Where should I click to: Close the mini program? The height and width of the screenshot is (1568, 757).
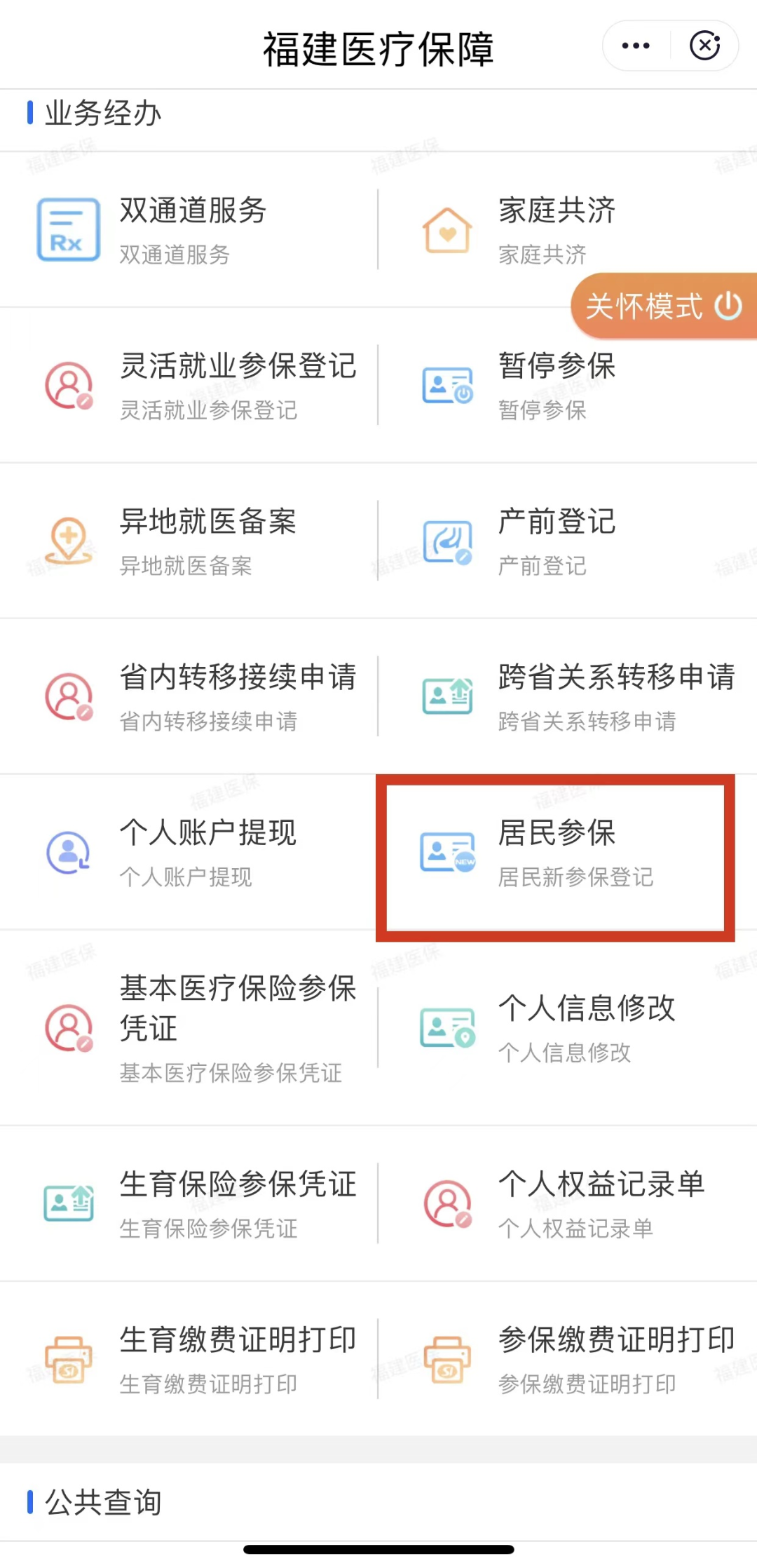704,46
